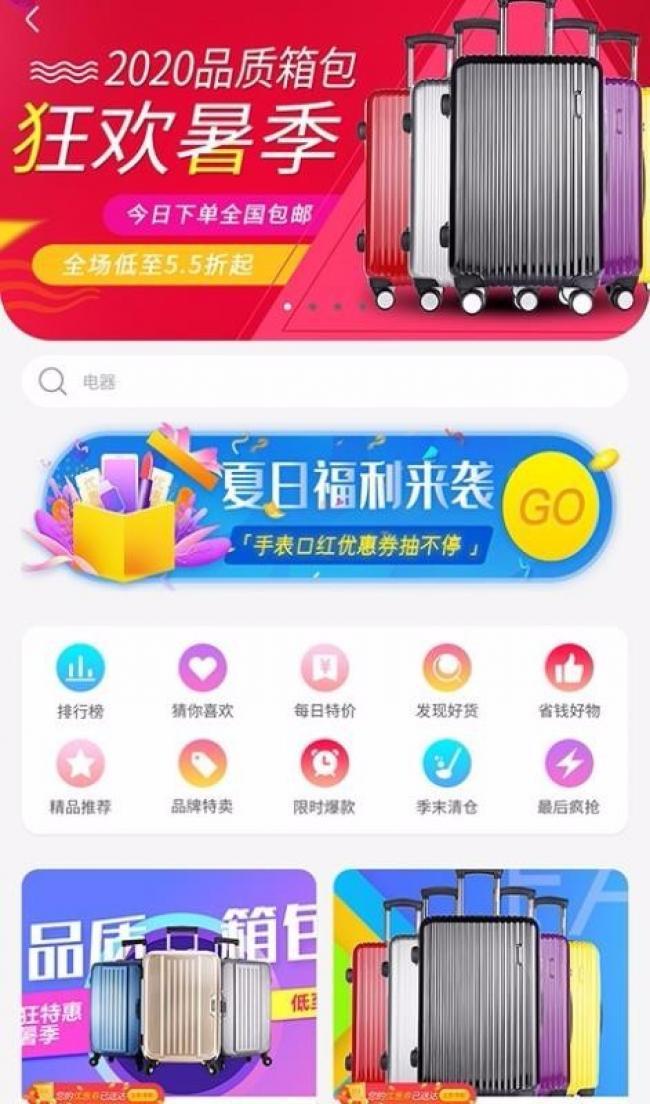650x1104 pixels.
Task: Open the colorful suitcases card on the right
Action: pyautogui.click(x=480, y=985)
